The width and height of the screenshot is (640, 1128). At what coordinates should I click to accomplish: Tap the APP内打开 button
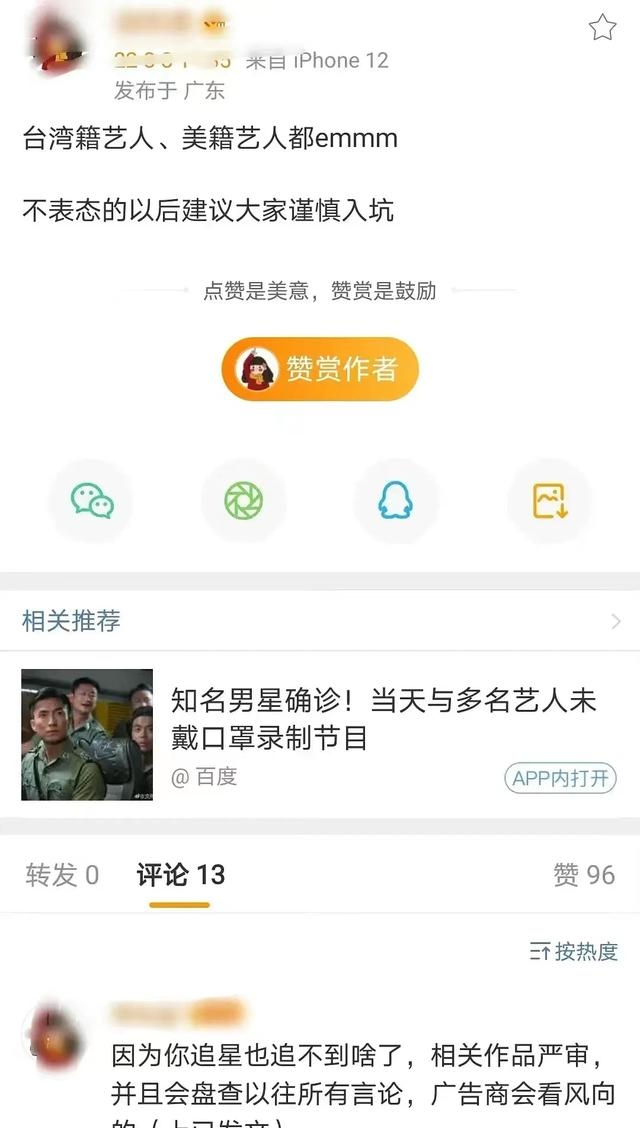[x=559, y=778]
